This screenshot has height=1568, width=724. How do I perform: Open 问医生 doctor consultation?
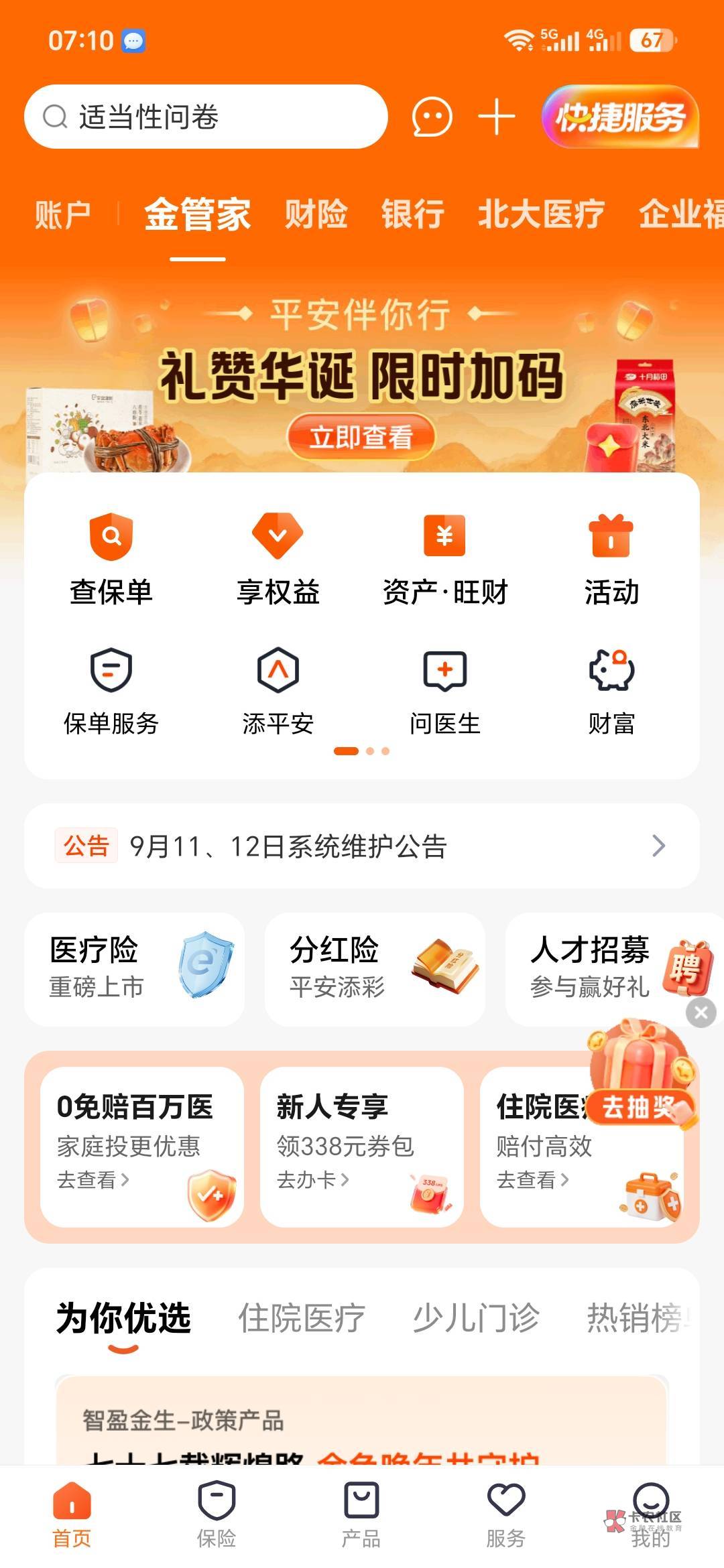tap(444, 692)
